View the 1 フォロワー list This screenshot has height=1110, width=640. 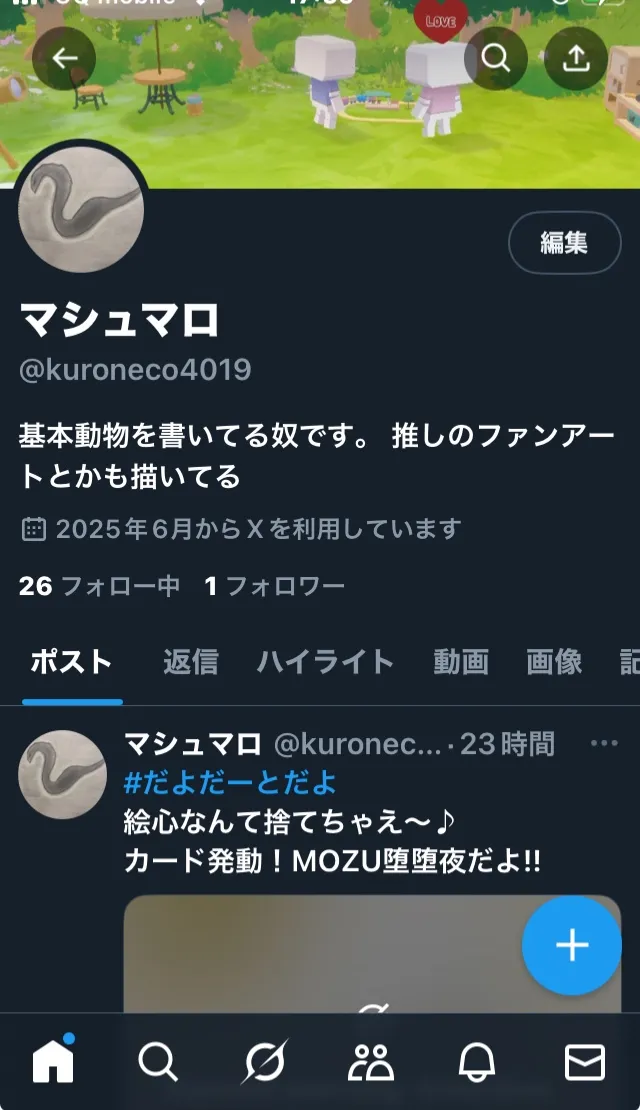[x=274, y=586]
